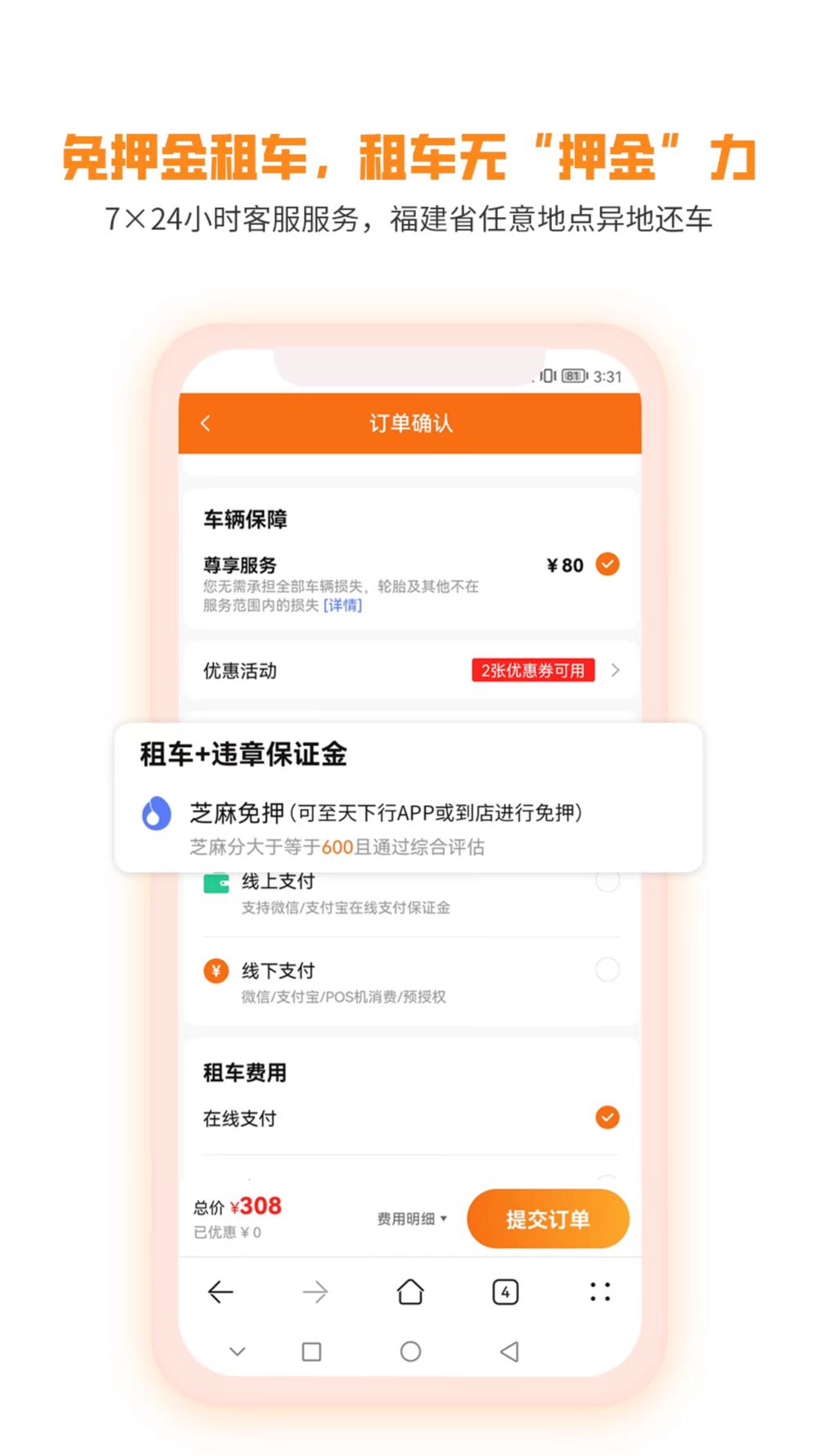Switch tabs using the 4-tab button
The image size is (819, 1456).
pyautogui.click(x=505, y=1291)
